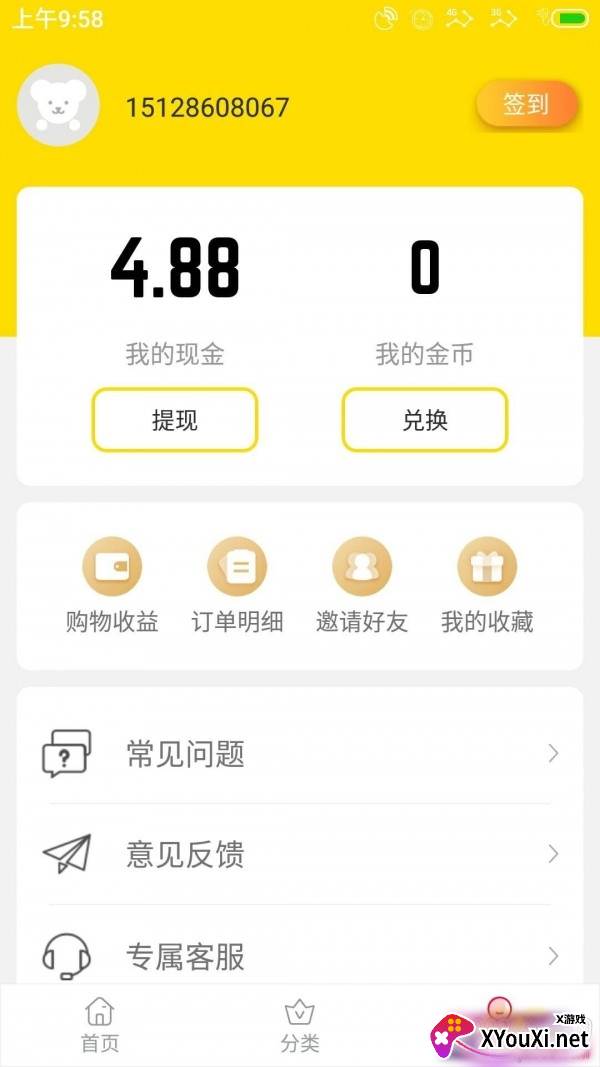Tap the 签到 check-in button
The width and height of the screenshot is (600, 1067).
(x=526, y=104)
